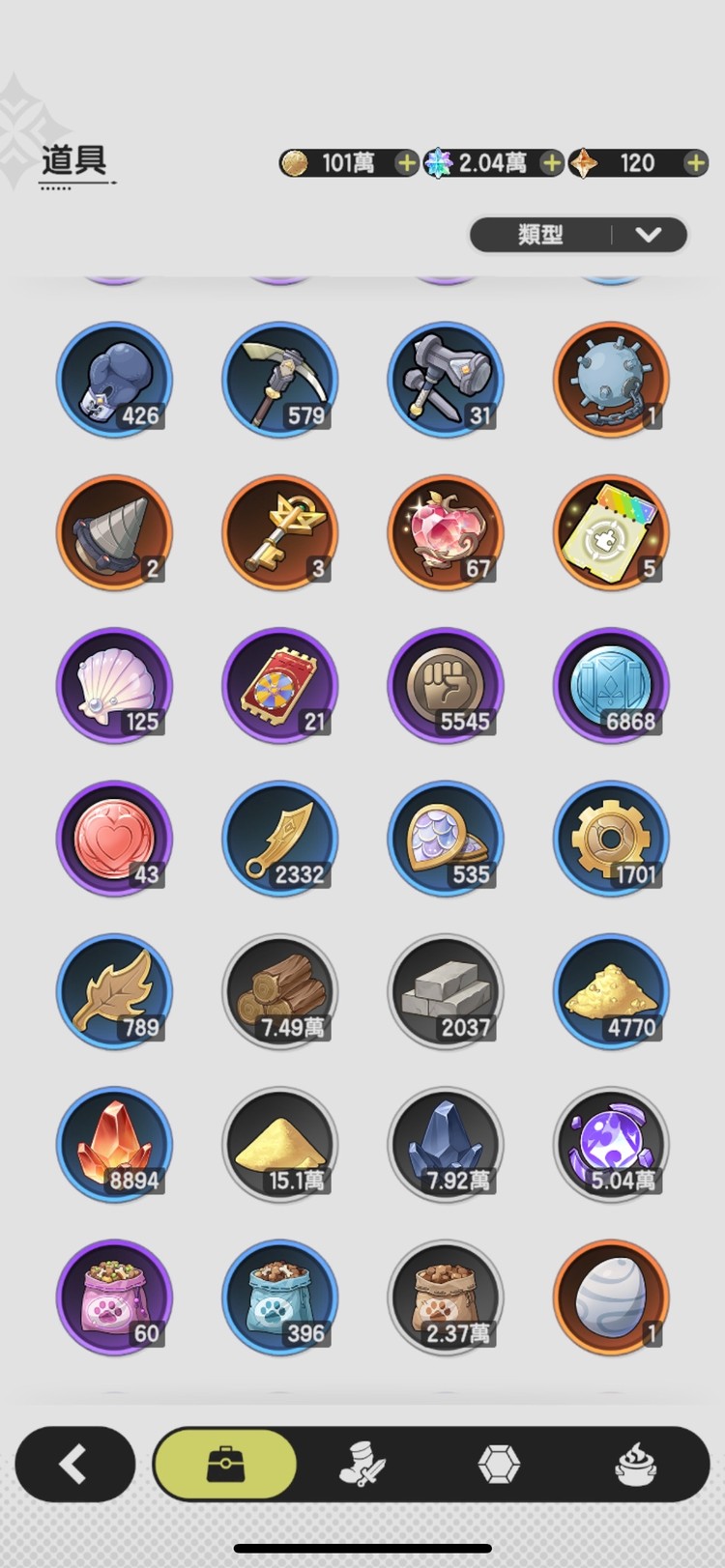Select the pickaxe item with 579
This screenshot has width=725, height=1568.
point(280,380)
